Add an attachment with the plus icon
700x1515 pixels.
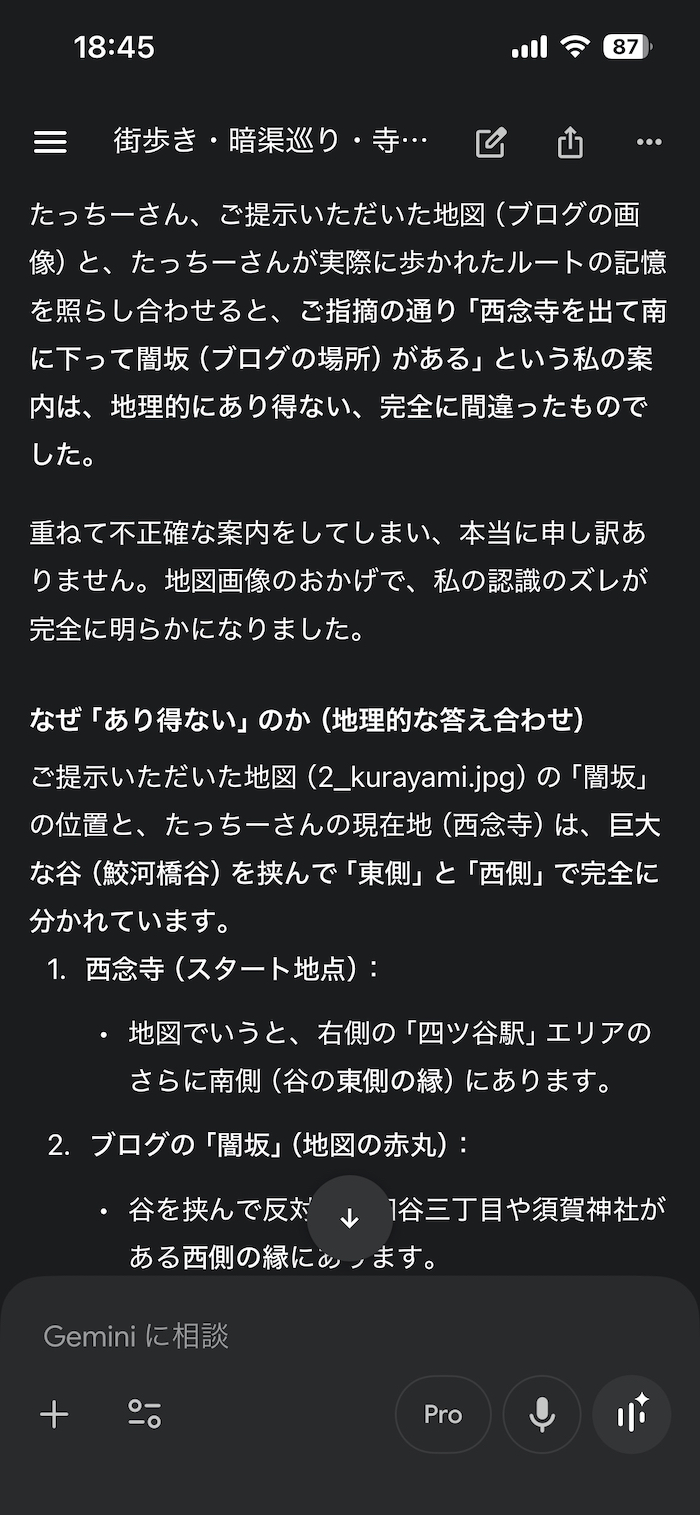pos(54,1414)
